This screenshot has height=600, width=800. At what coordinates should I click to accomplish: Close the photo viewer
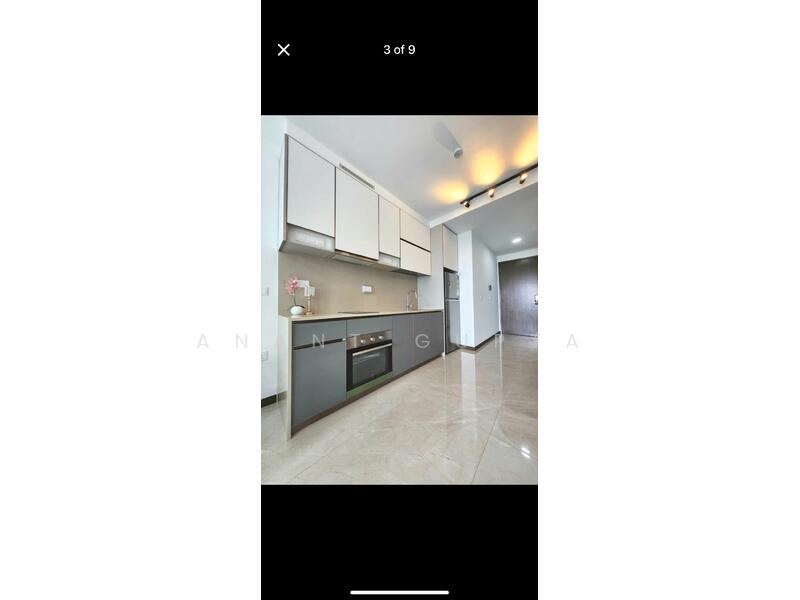[x=284, y=50]
